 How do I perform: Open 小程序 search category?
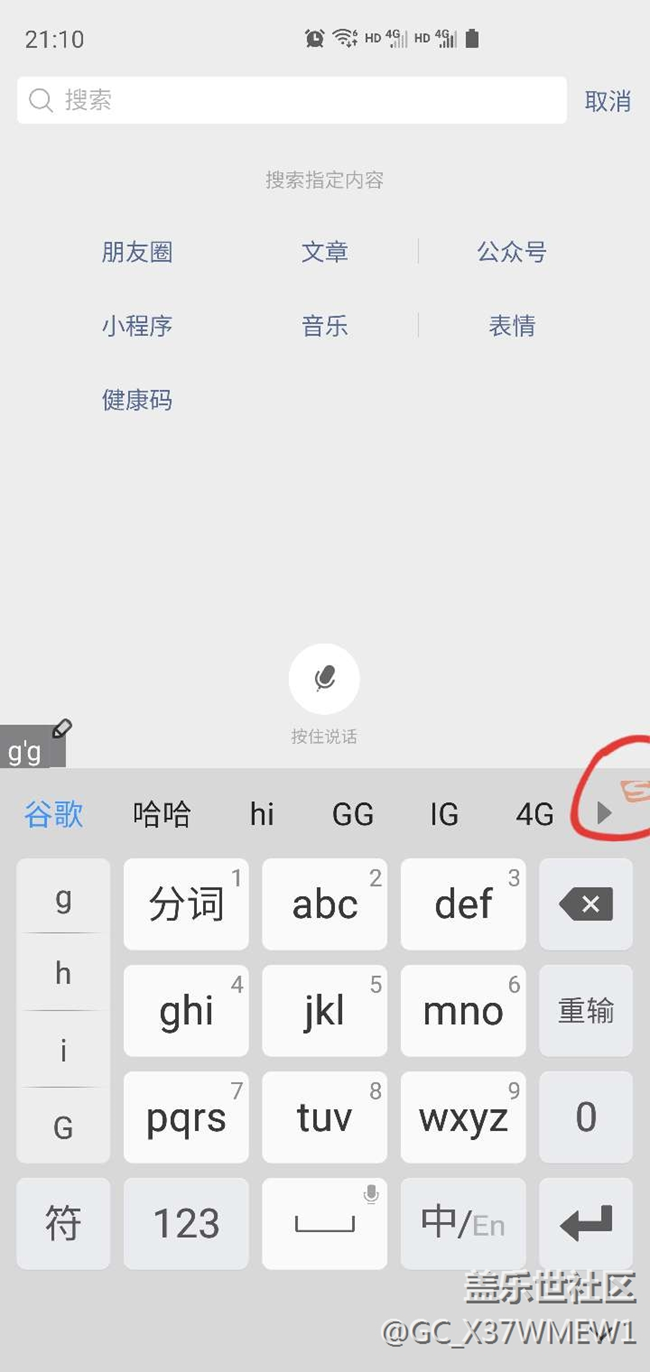point(137,326)
